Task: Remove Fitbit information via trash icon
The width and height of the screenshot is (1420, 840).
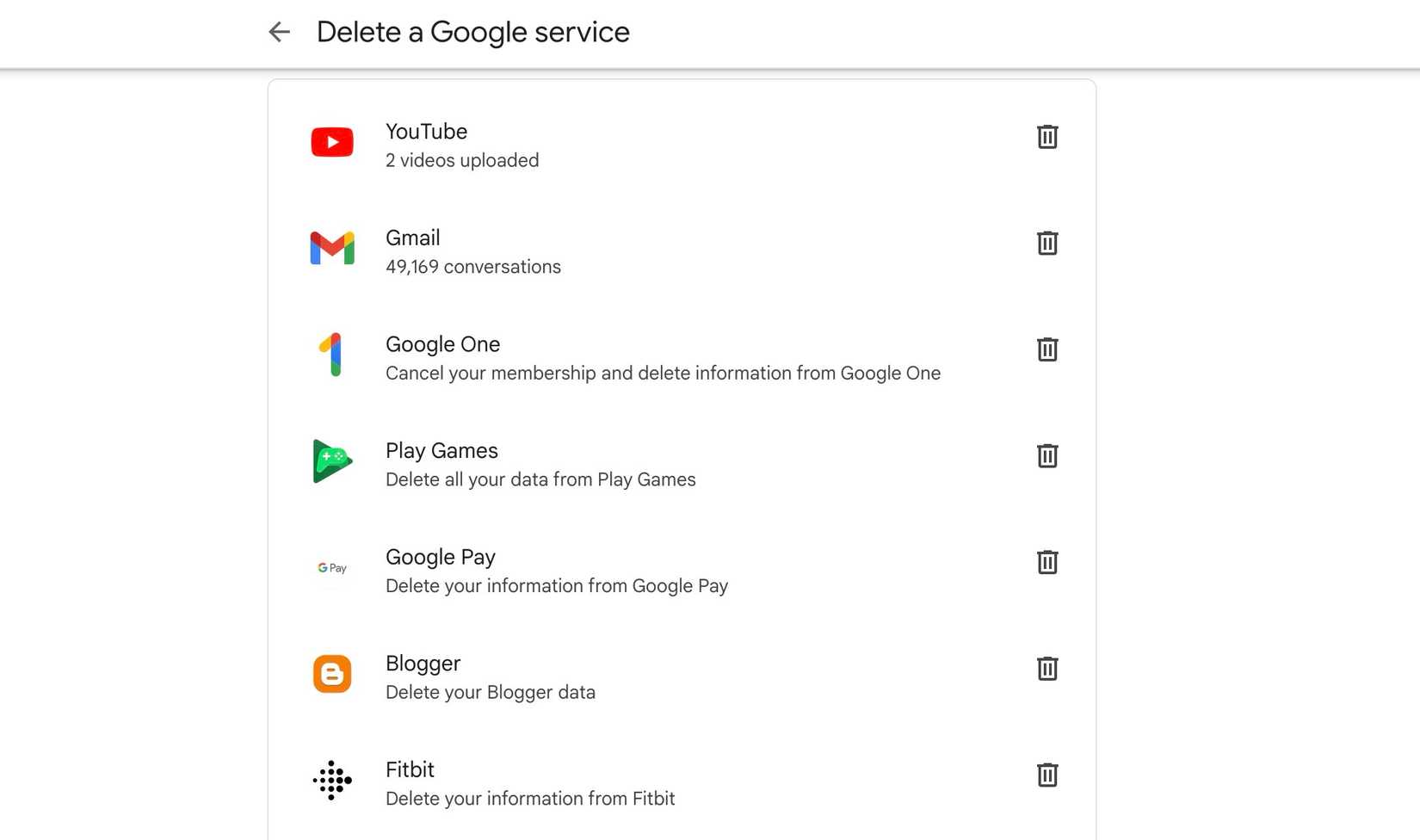Action: pos(1046,775)
